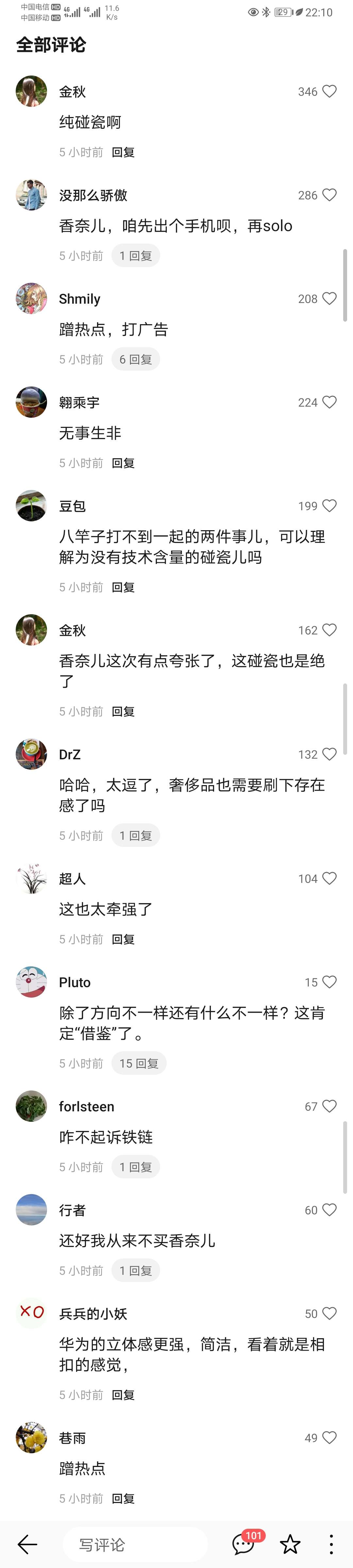Screen dimensions: 353x1568
Task: Like 豆包's comment
Action: click(329, 505)
